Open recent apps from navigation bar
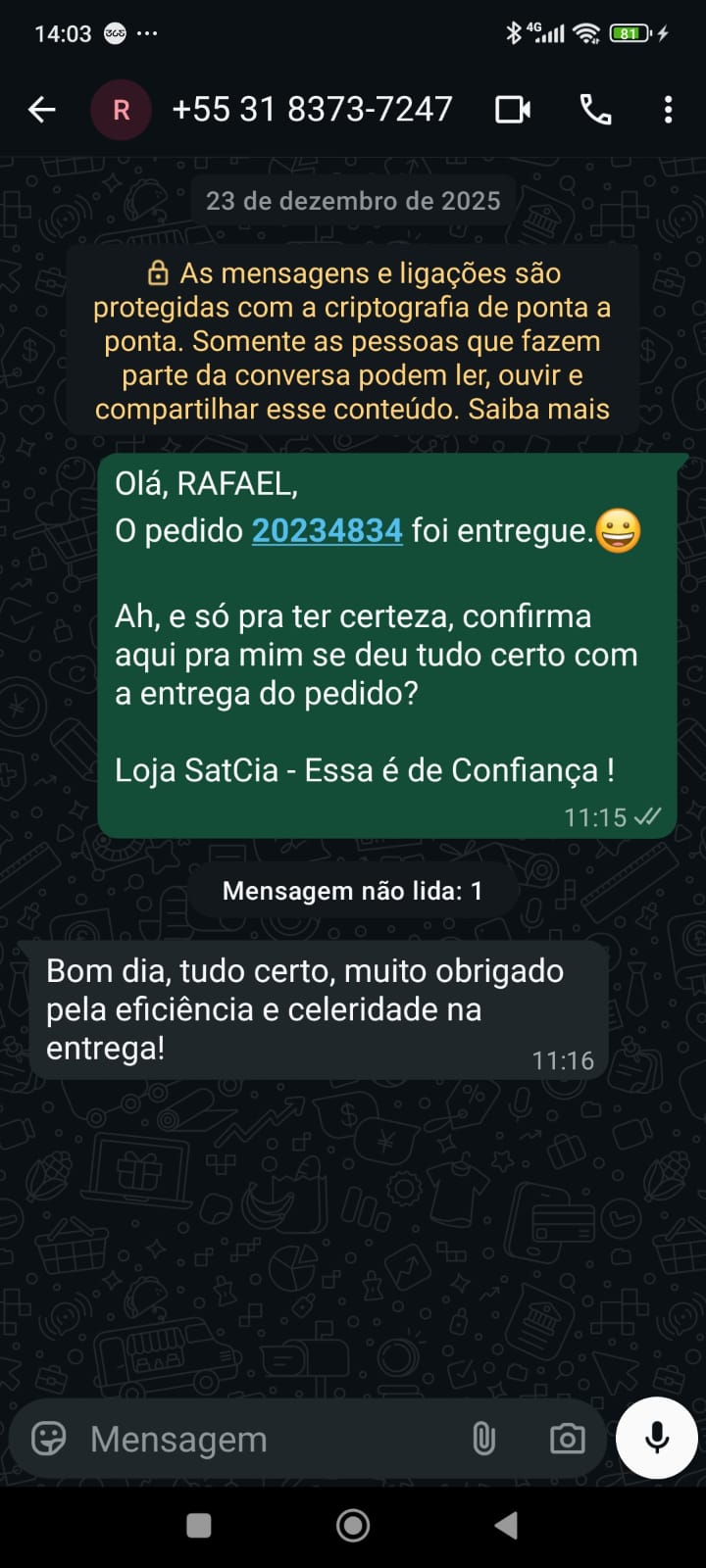The image size is (706, 1568). point(199,1525)
